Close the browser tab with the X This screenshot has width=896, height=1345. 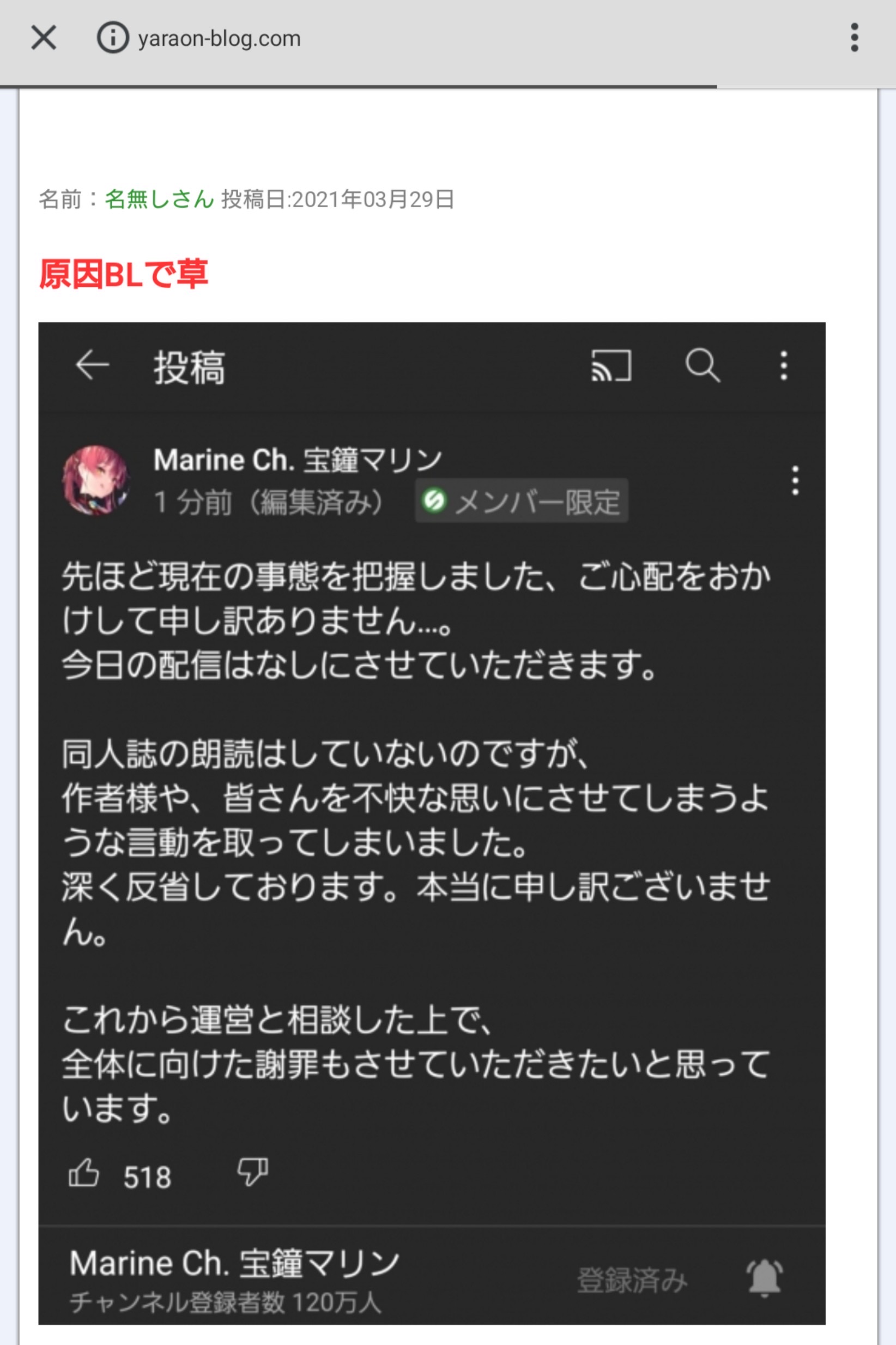point(44,38)
